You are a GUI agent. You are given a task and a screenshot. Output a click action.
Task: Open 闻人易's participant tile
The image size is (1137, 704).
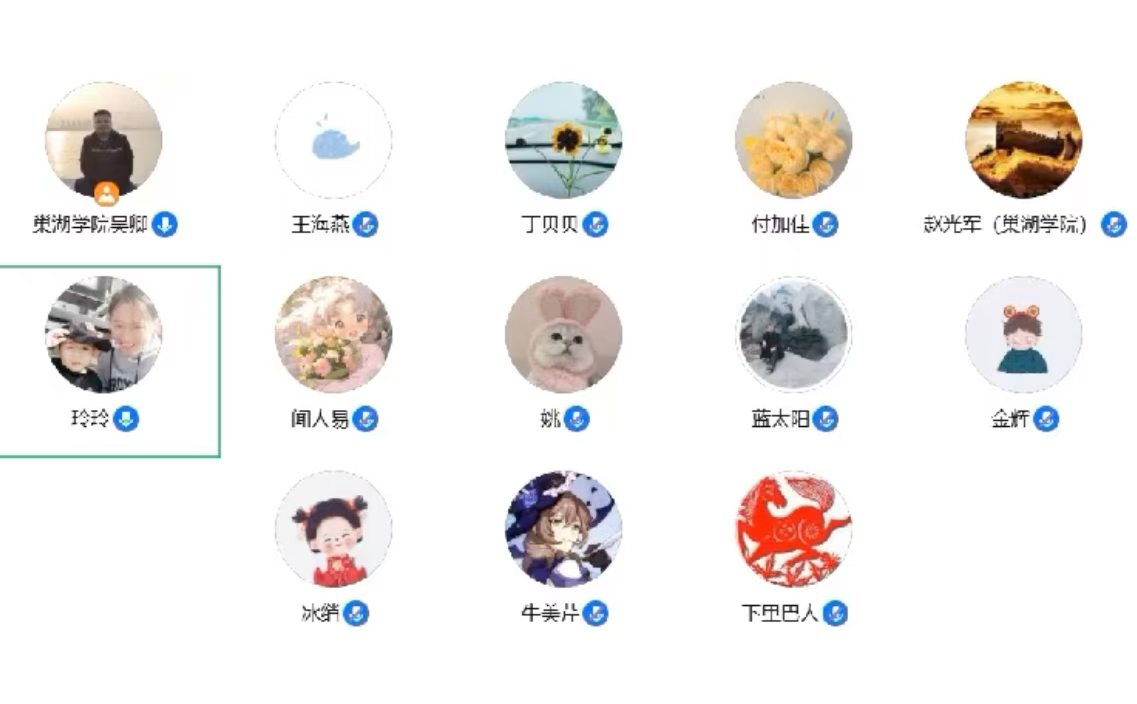pos(334,335)
